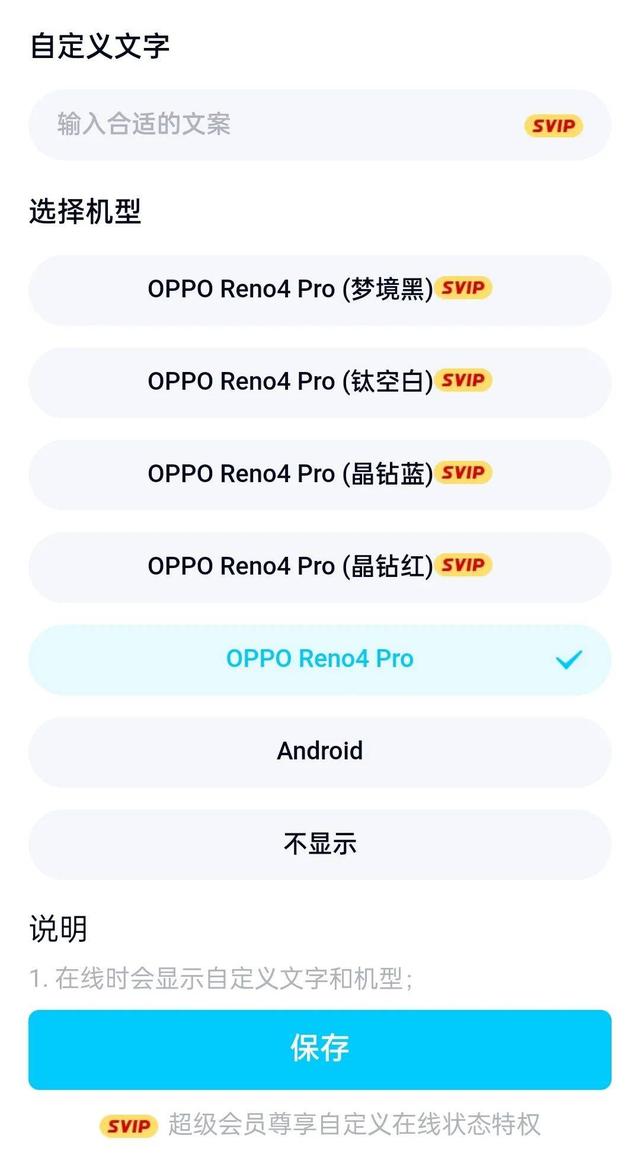This screenshot has width=640, height=1161.
Task: Pick OPPO Reno4 Pro (晶钻蓝) model
Action: point(319,474)
